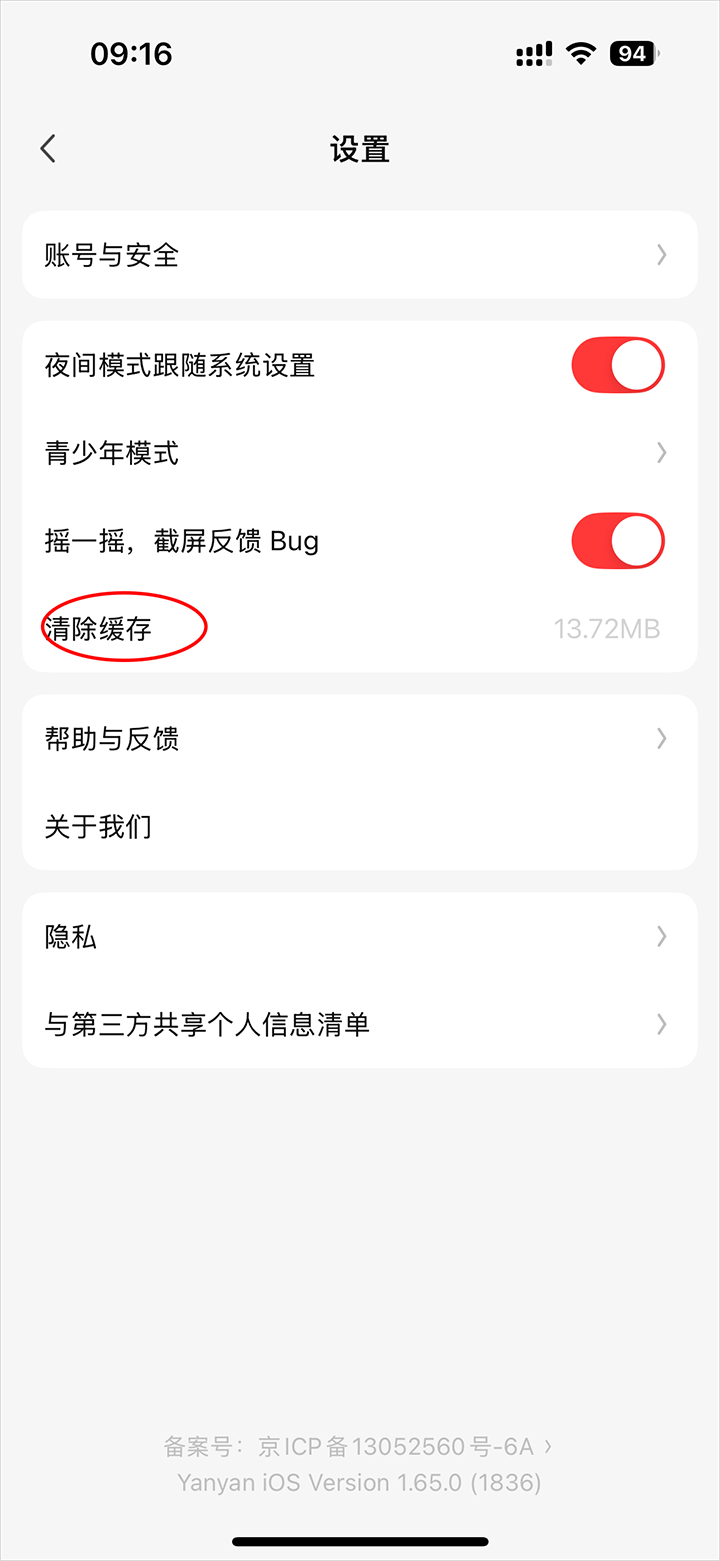Open 帮助与反馈
The image size is (720, 1561).
(359, 739)
